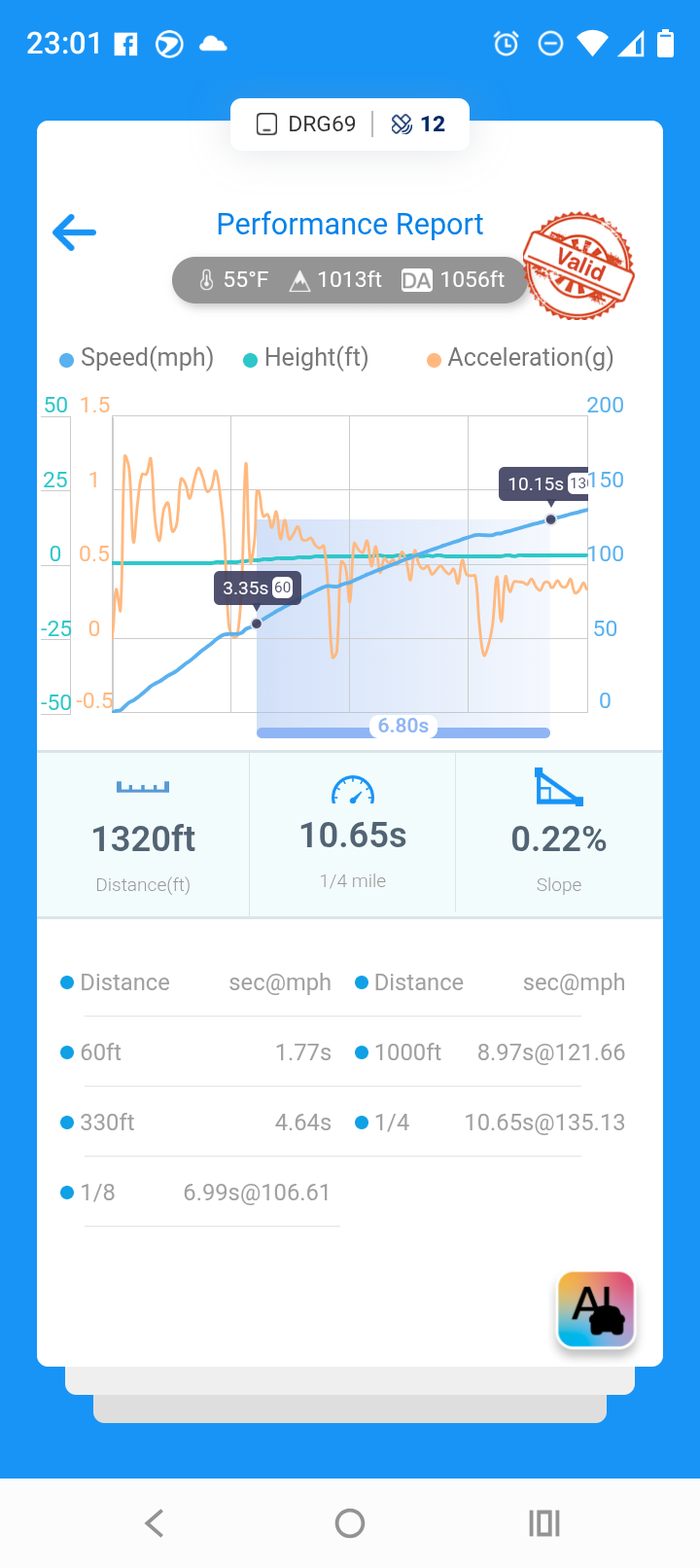Screen dimensions: 700x1568
Task: Toggle the Acceleration(g) chart legend
Action: (x=520, y=358)
